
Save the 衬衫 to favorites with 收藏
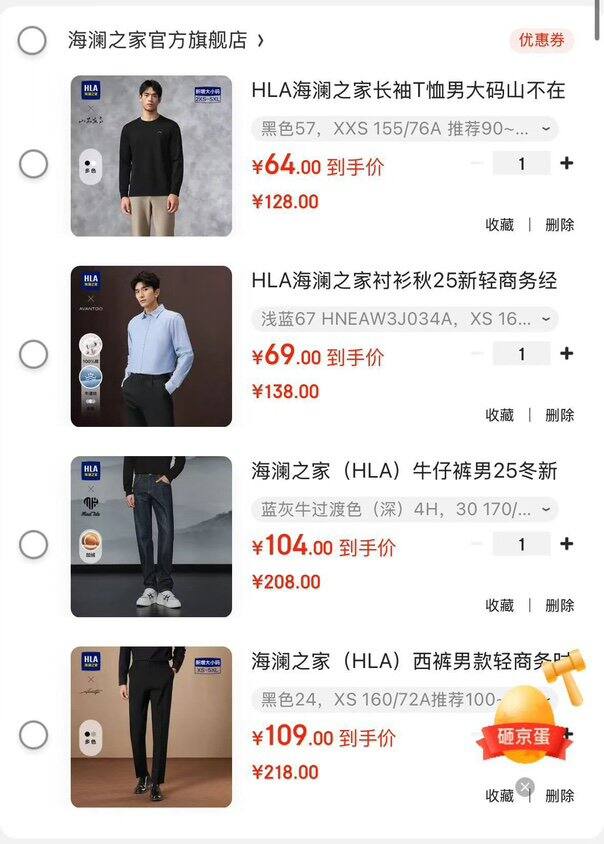[x=500, y=415]
